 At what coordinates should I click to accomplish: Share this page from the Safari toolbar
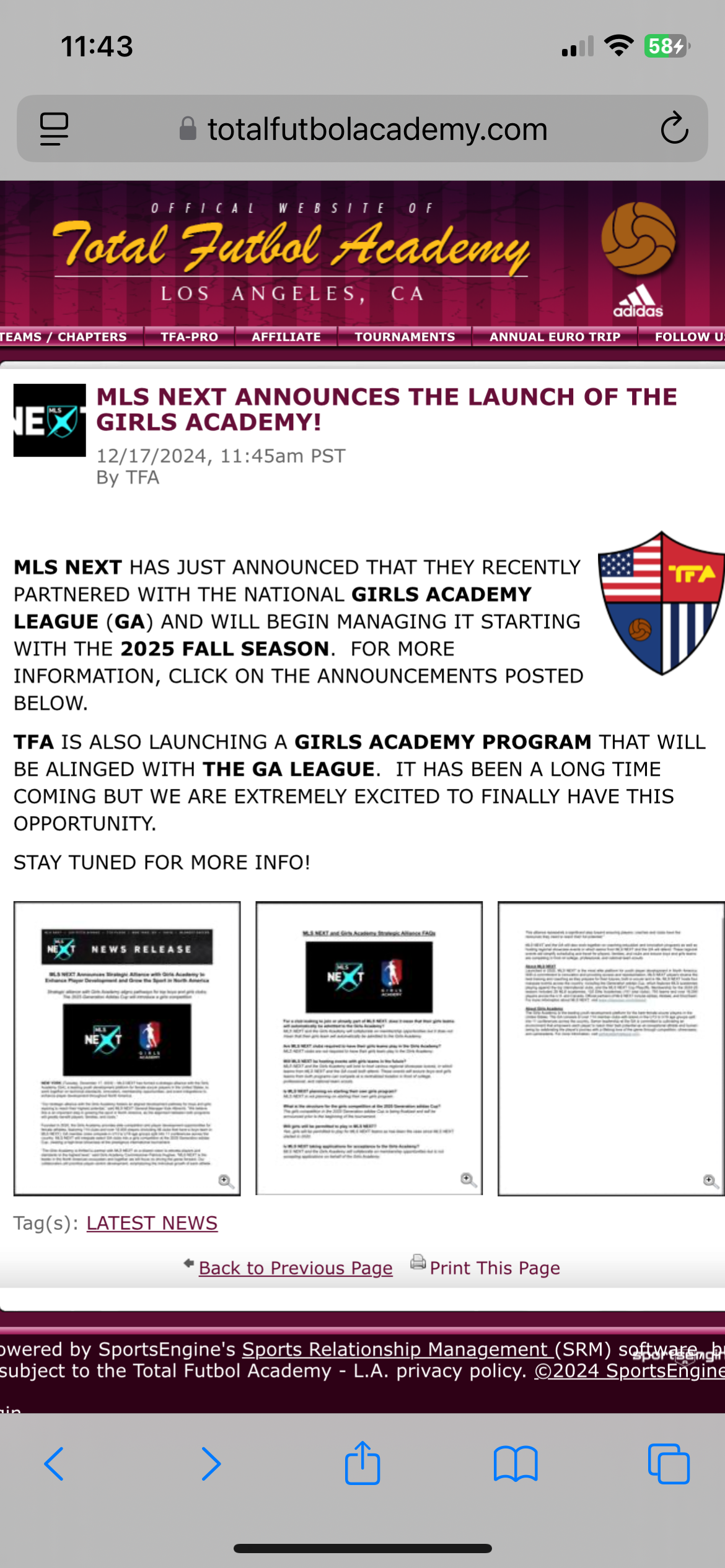[x=362, y=1464]
